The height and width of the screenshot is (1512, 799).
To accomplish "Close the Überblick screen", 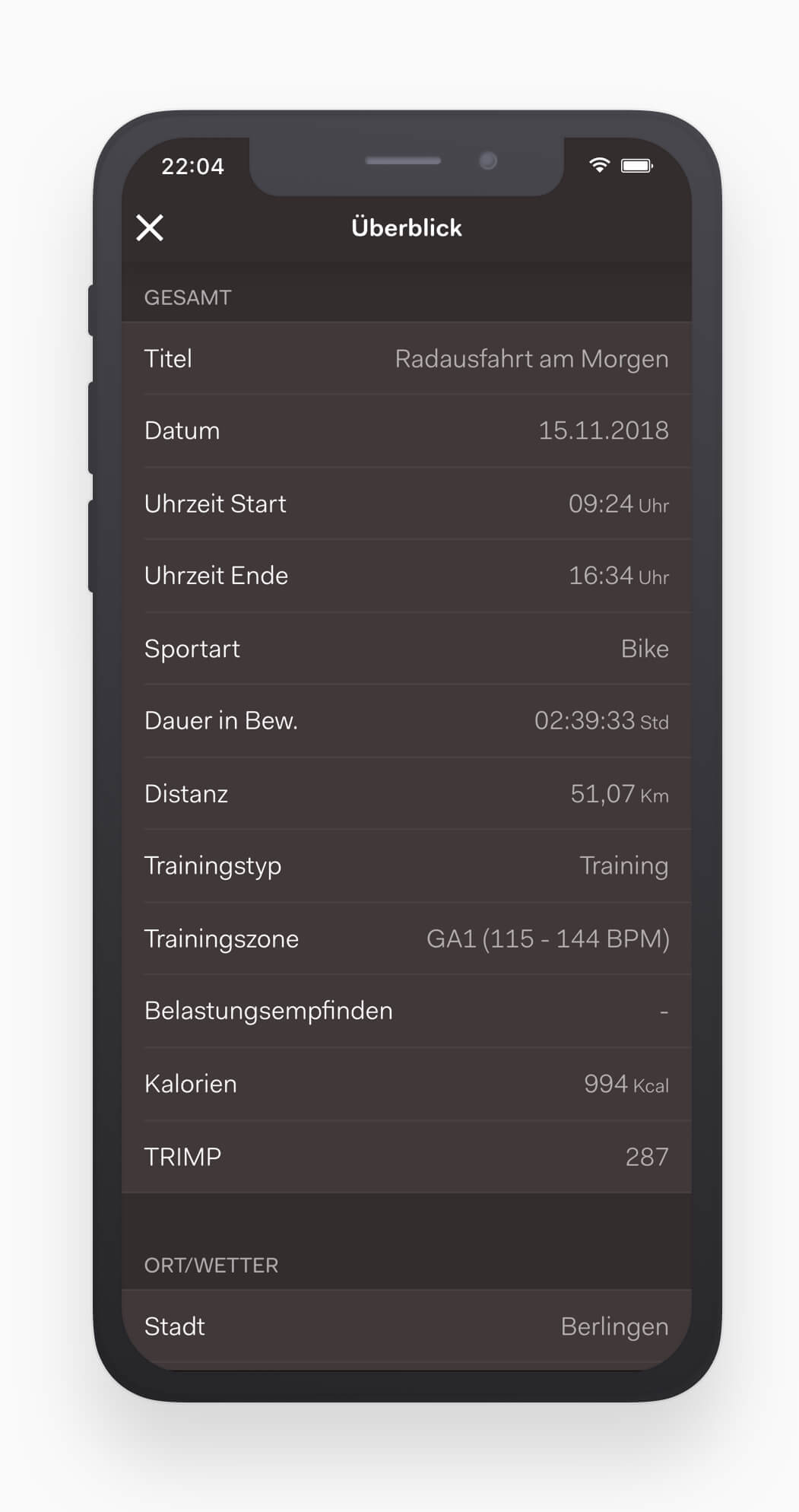I will pyautogui.click(x=150, y=227).
